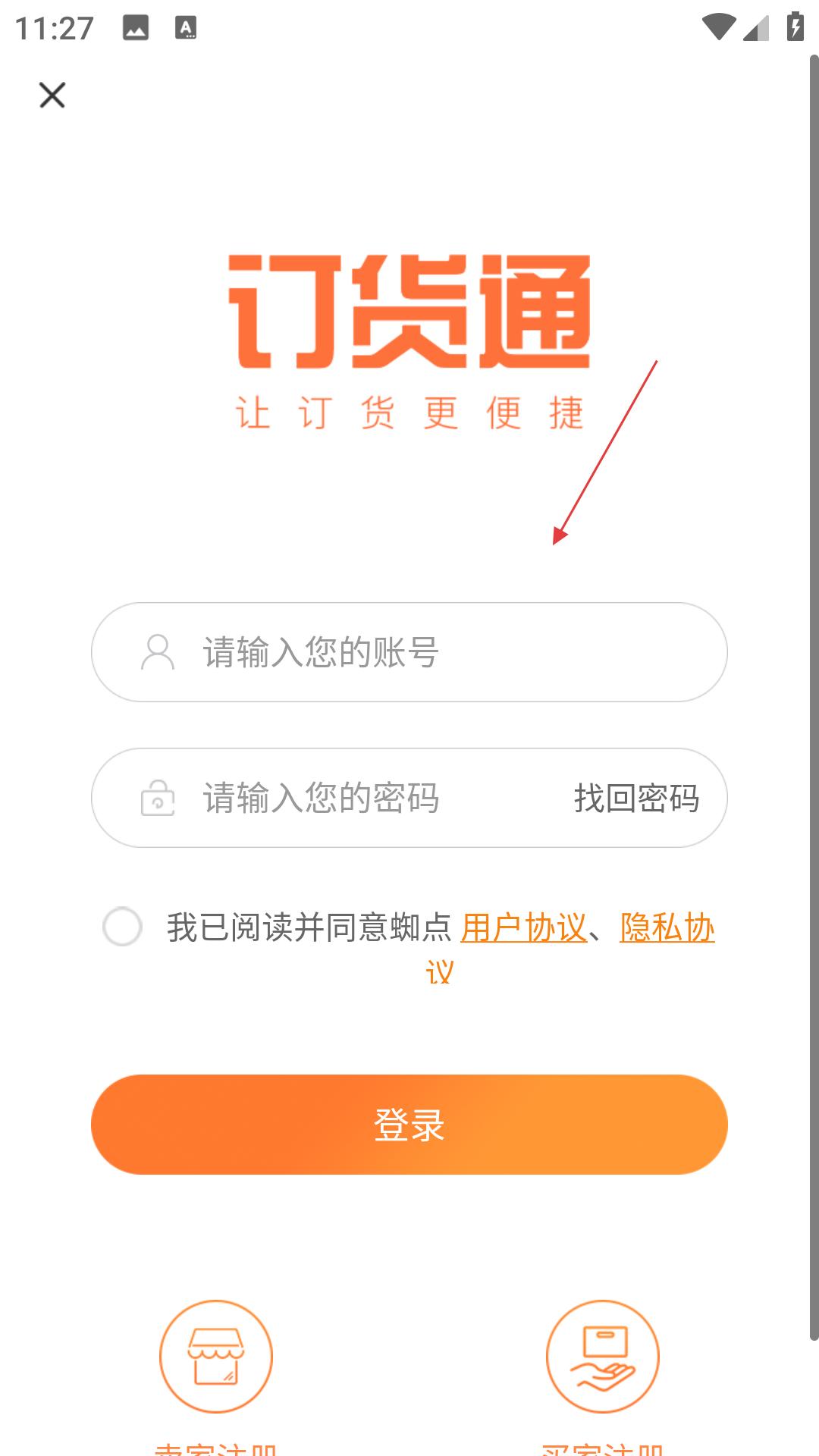
Task: Dismiss the login screen with X
Action: (x=52, y=96)
